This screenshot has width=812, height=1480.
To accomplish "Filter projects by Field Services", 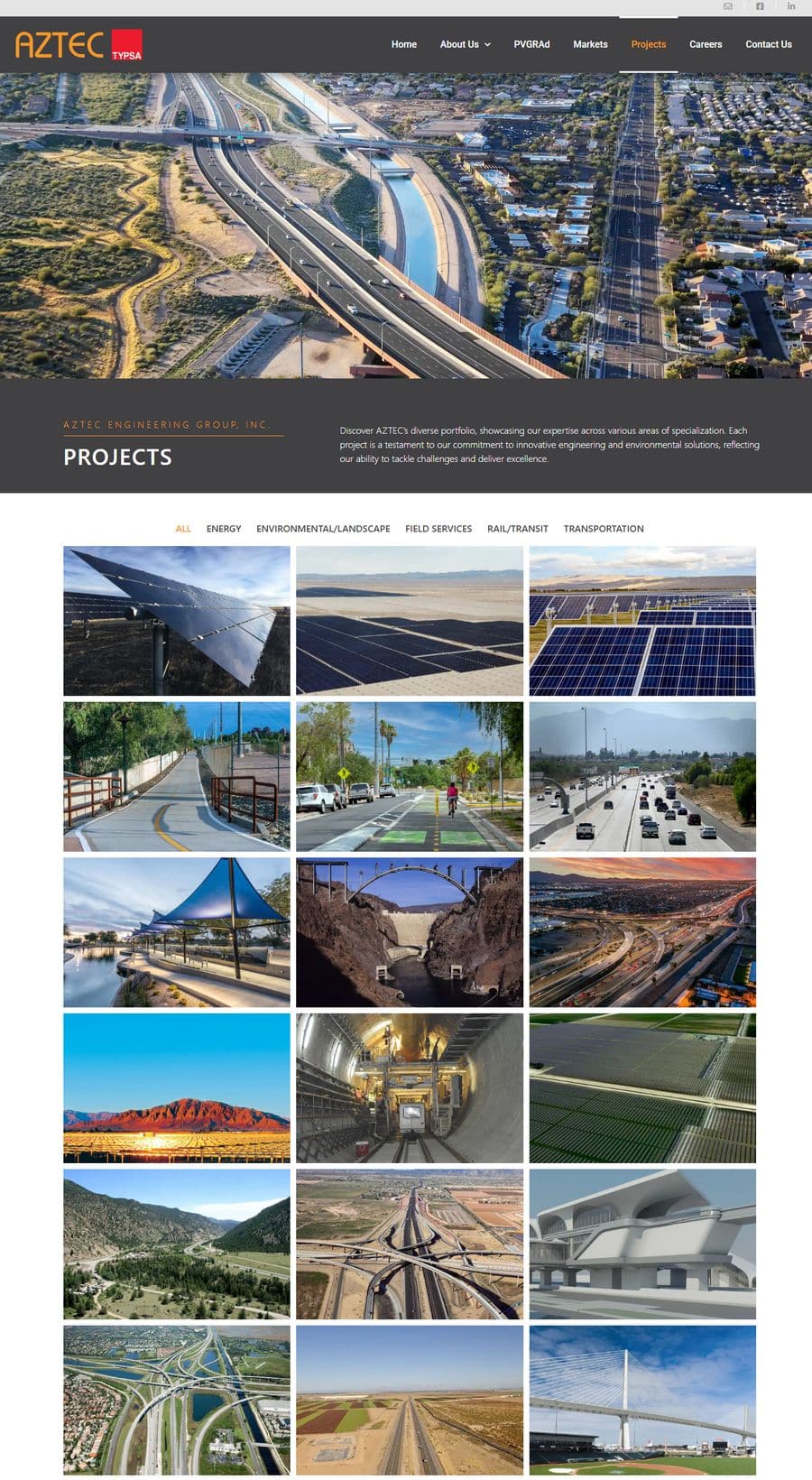I will (438, 529).
